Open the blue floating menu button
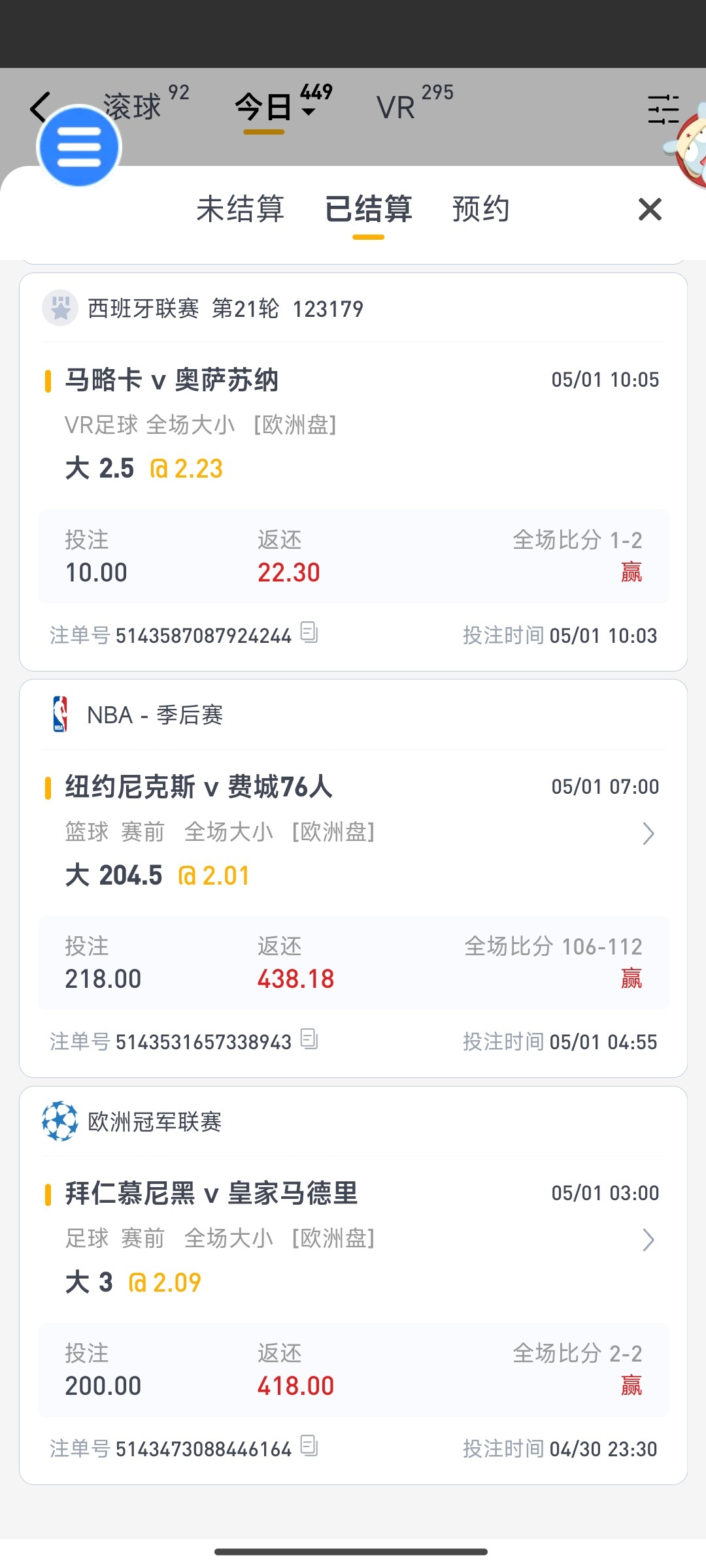706x1568 pixels. coord(79,146)
